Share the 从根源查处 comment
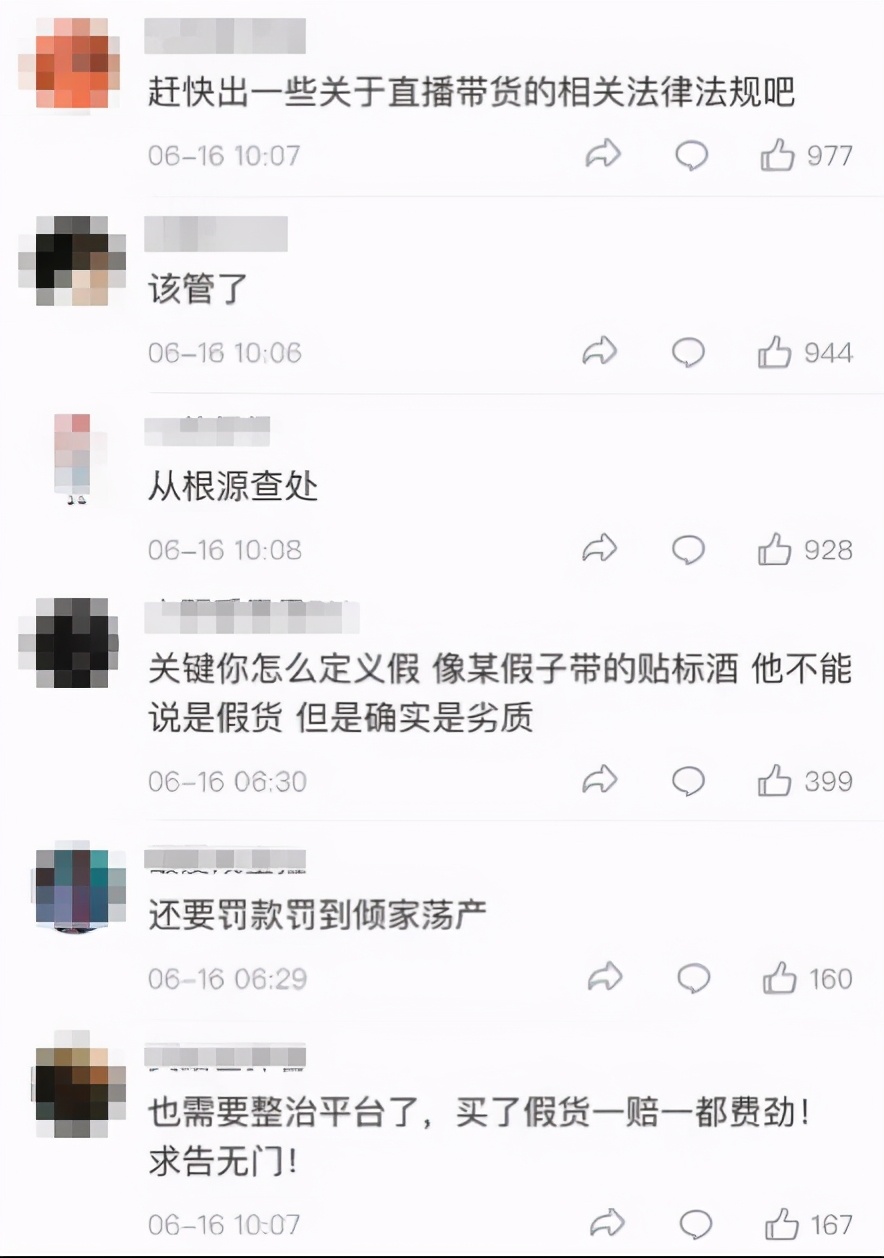This screenshot has width=884, height=1258. 600,548
